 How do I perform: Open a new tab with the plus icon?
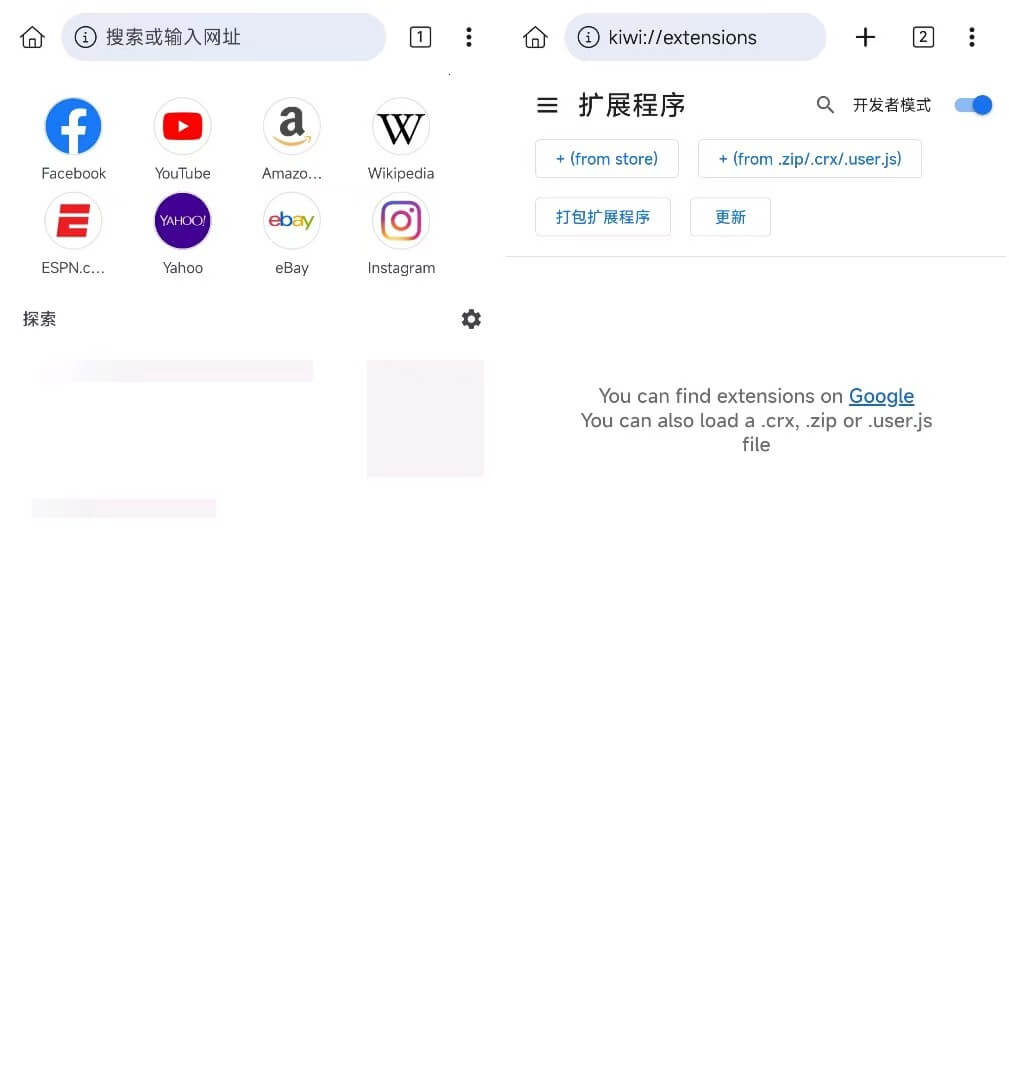point(866,38)
